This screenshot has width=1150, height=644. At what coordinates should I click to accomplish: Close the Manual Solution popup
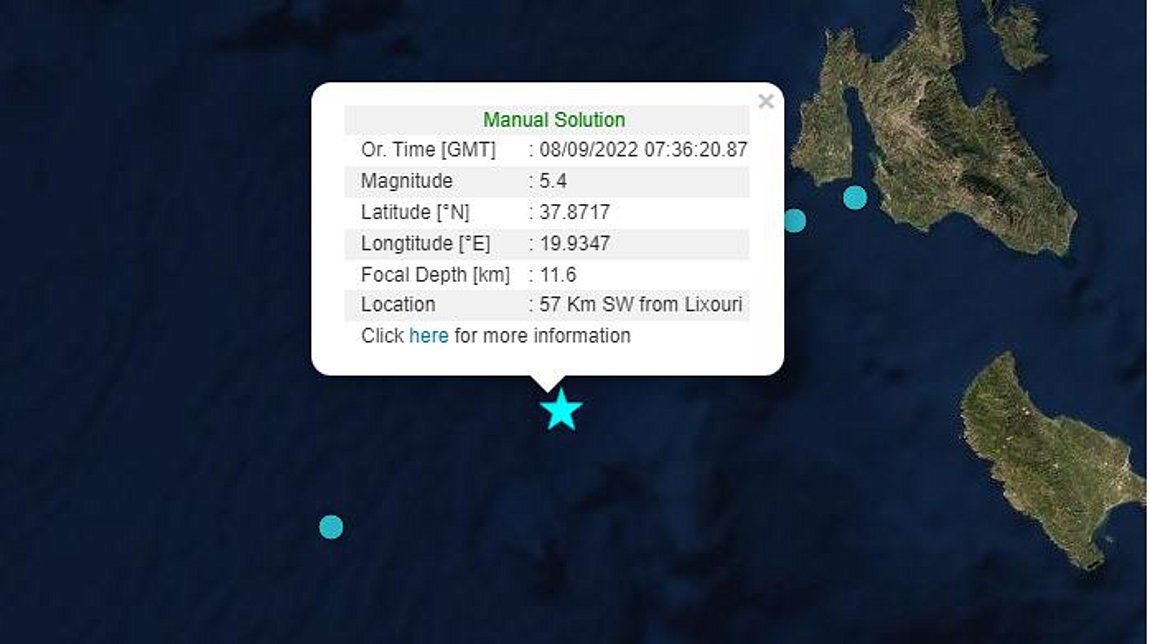tap(766, 101)
